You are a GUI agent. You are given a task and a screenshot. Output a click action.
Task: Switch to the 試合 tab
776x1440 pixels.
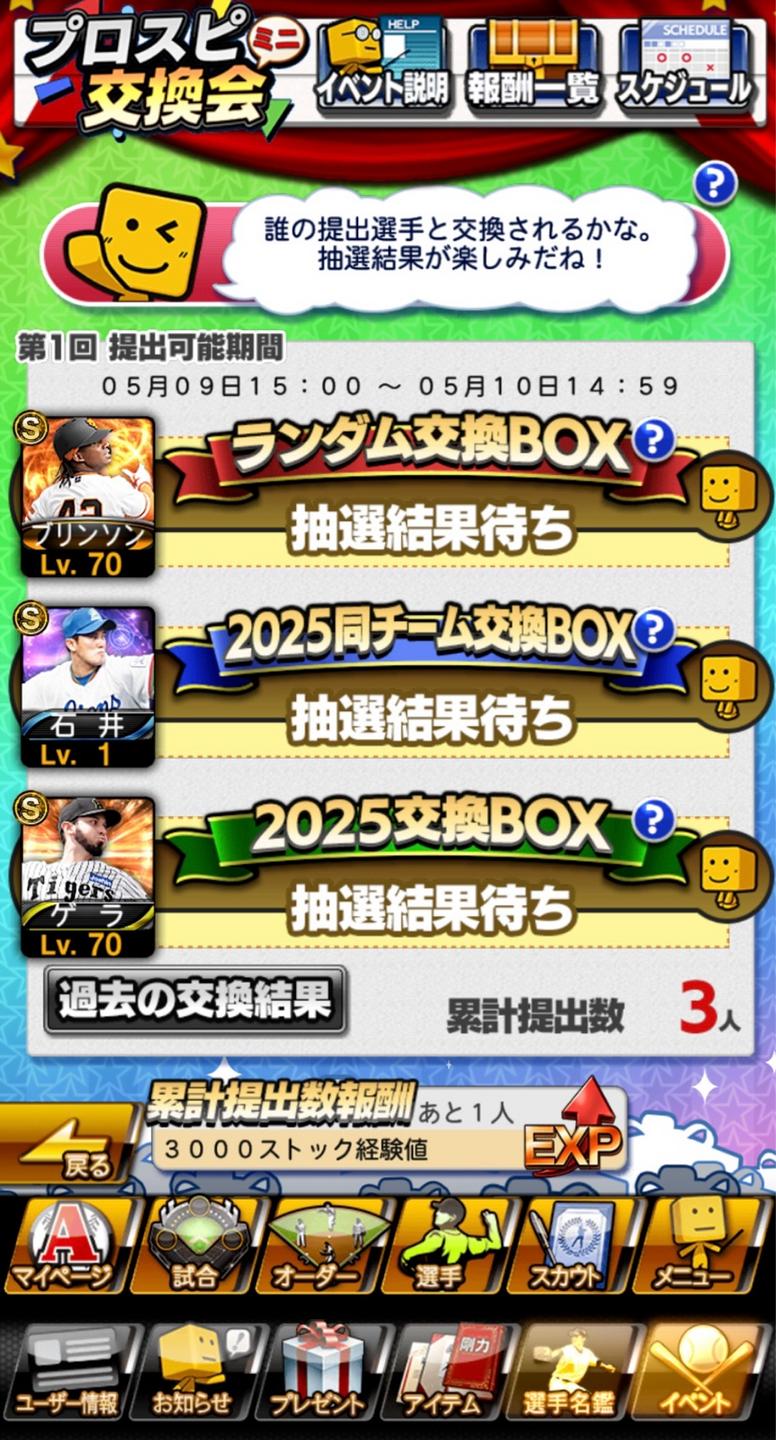point(190,1245)
